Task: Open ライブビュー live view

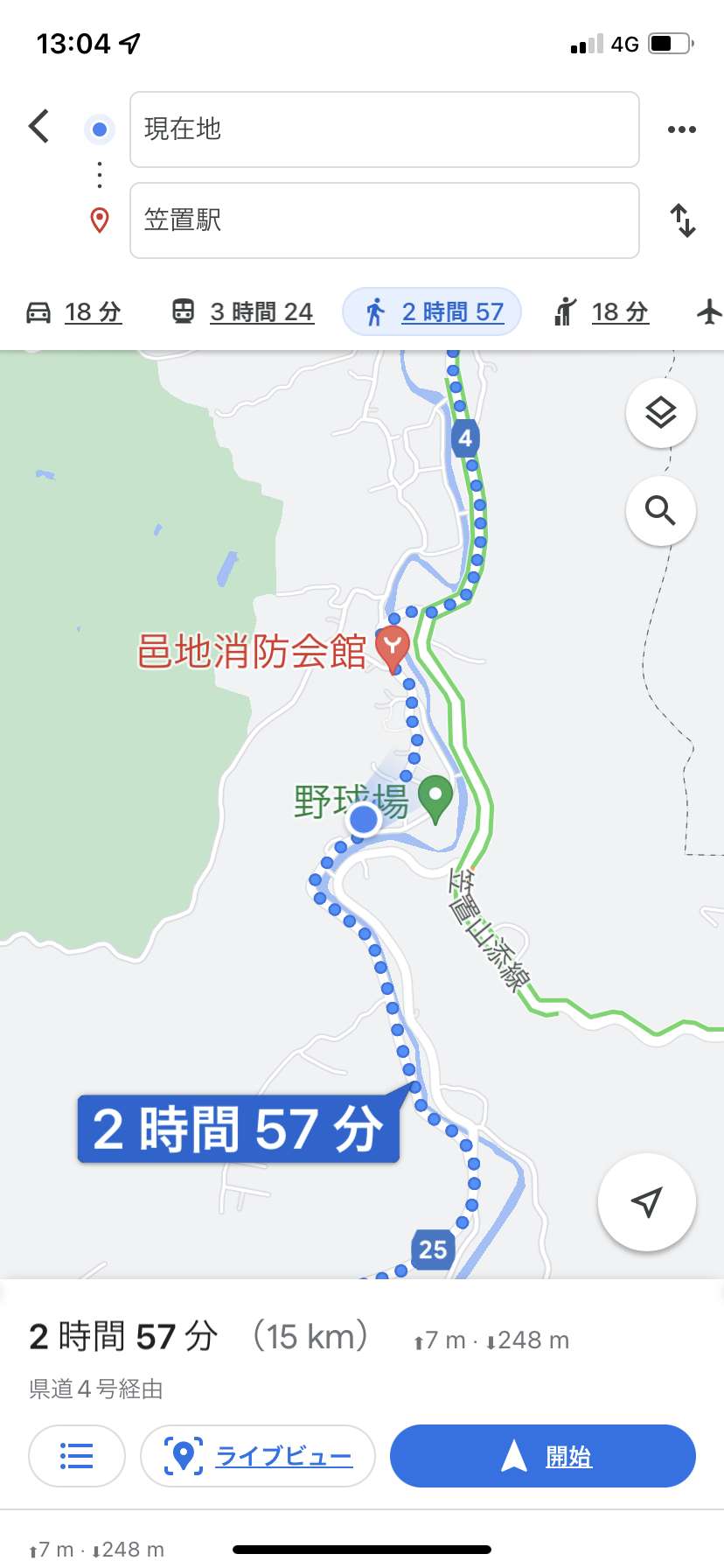Action: coord(258,1456)
